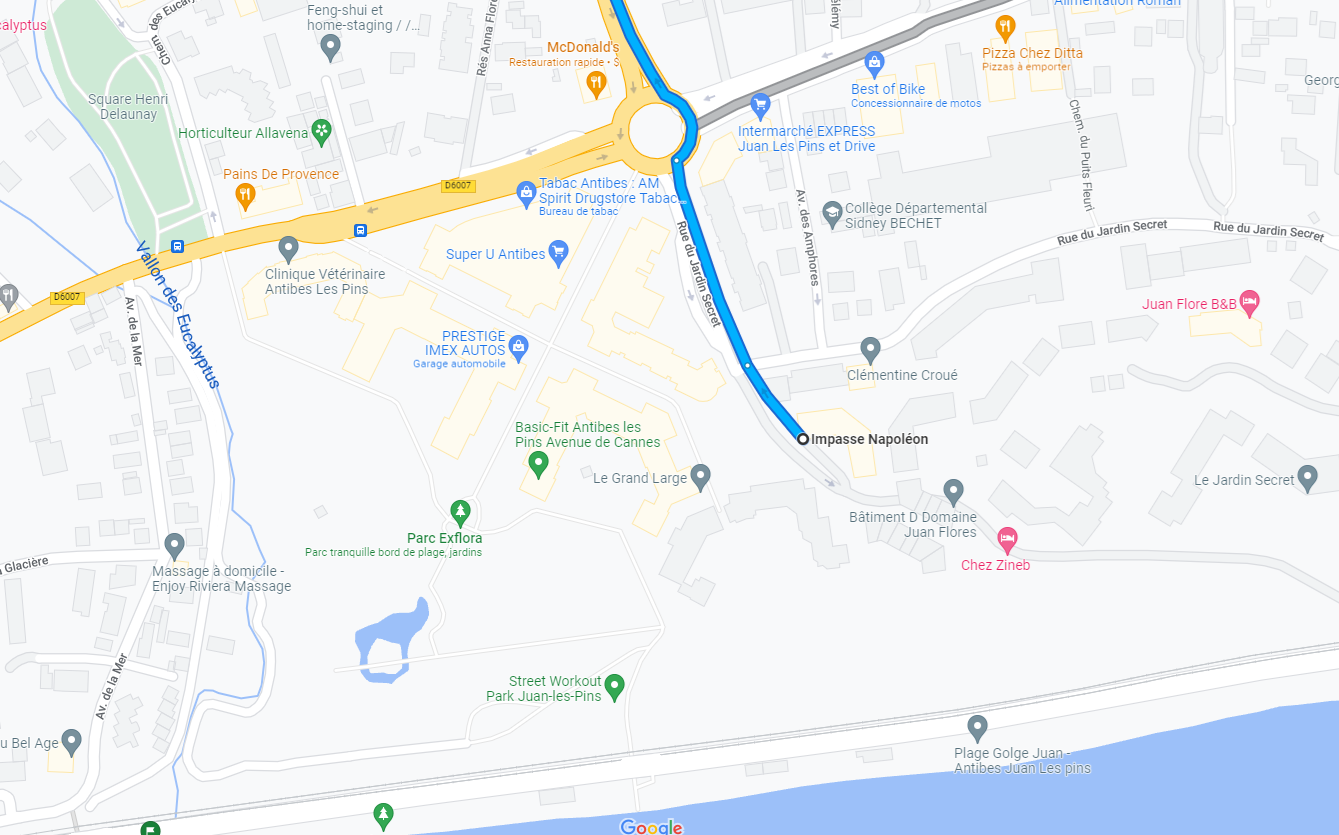Open Le Grand Large location pin
The height and width of the screenshot is (835, 1339).
[x=700, y=475]
